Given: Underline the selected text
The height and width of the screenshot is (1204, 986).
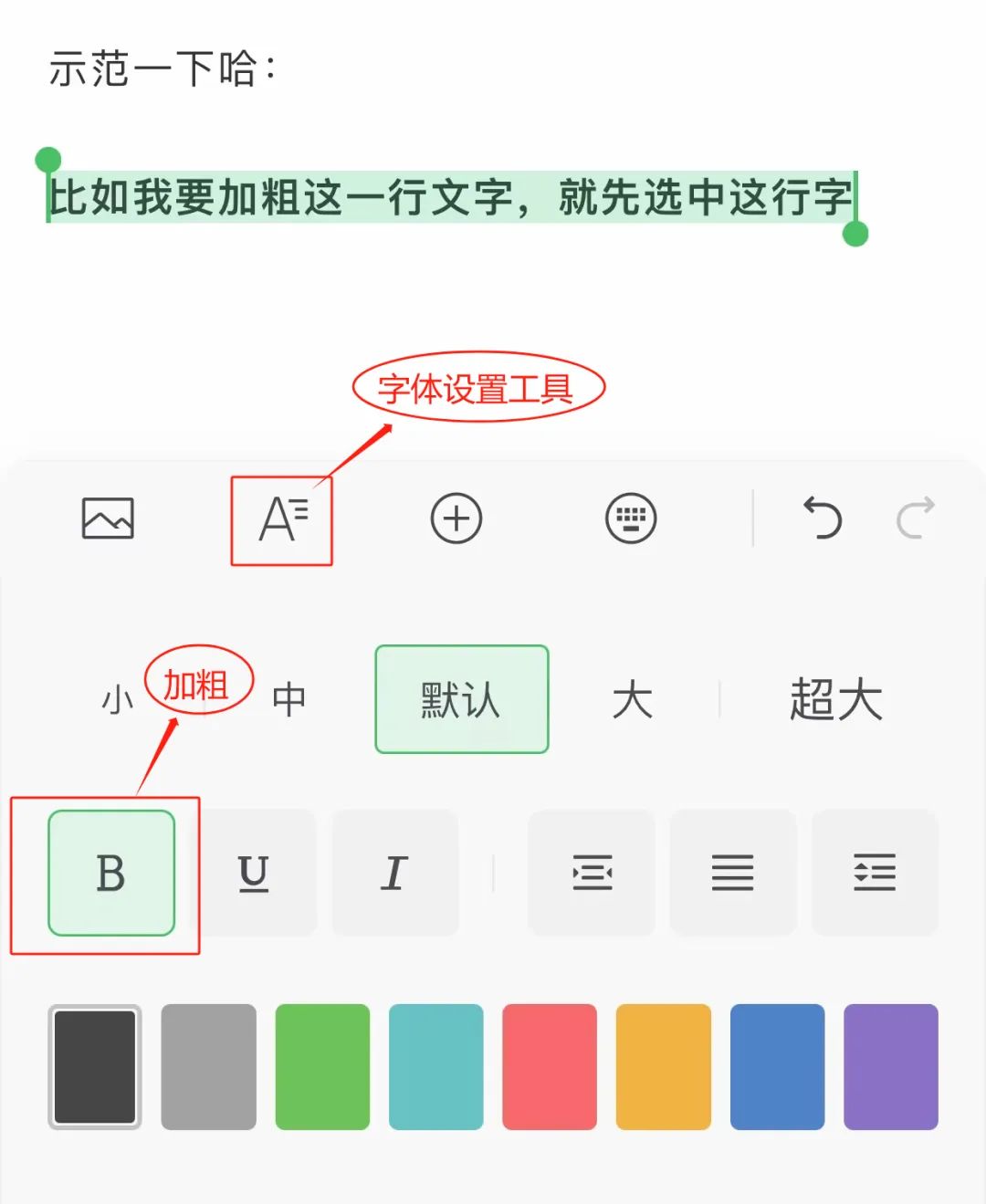Looking at the screenshot, I should pos(253,873).
